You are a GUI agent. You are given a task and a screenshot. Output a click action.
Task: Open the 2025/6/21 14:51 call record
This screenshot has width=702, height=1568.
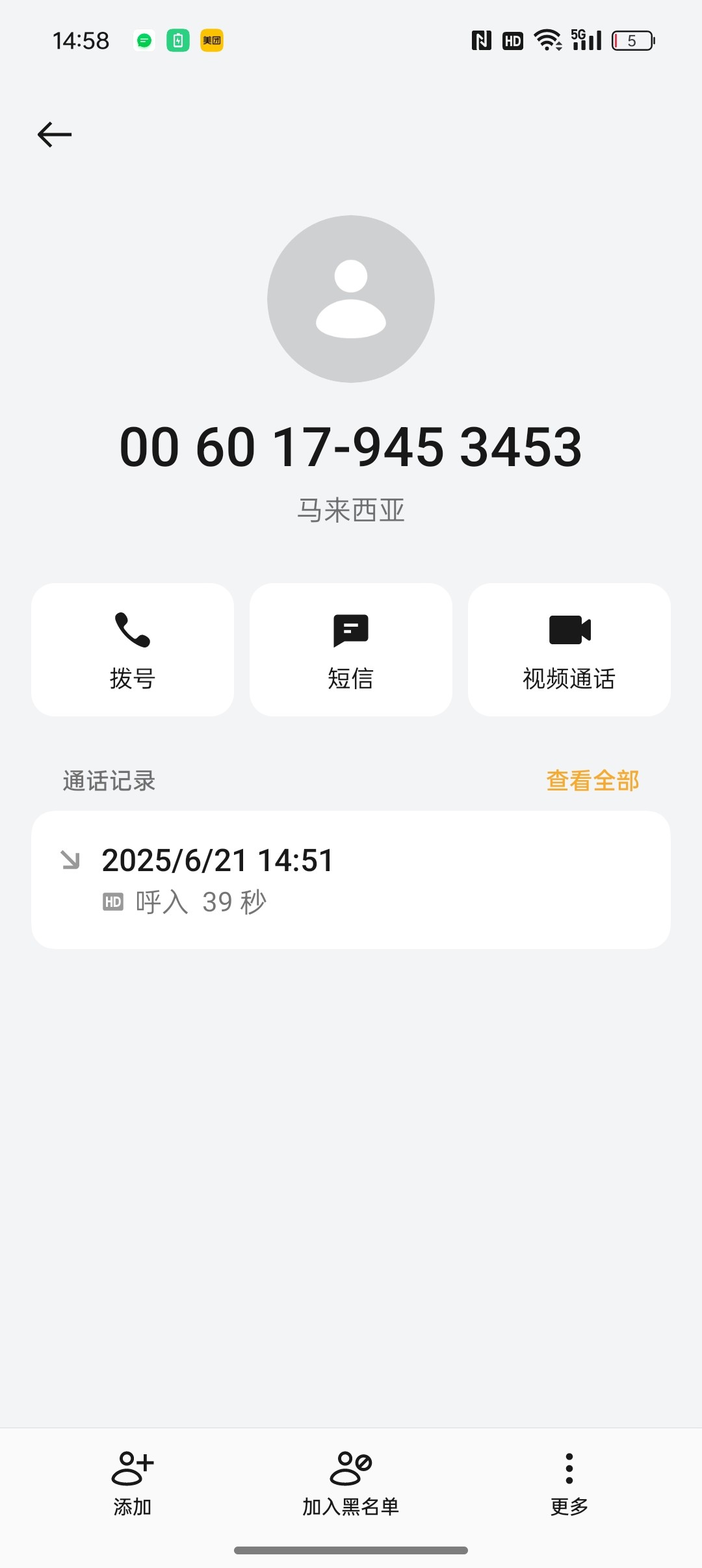[x=351, y=880]
